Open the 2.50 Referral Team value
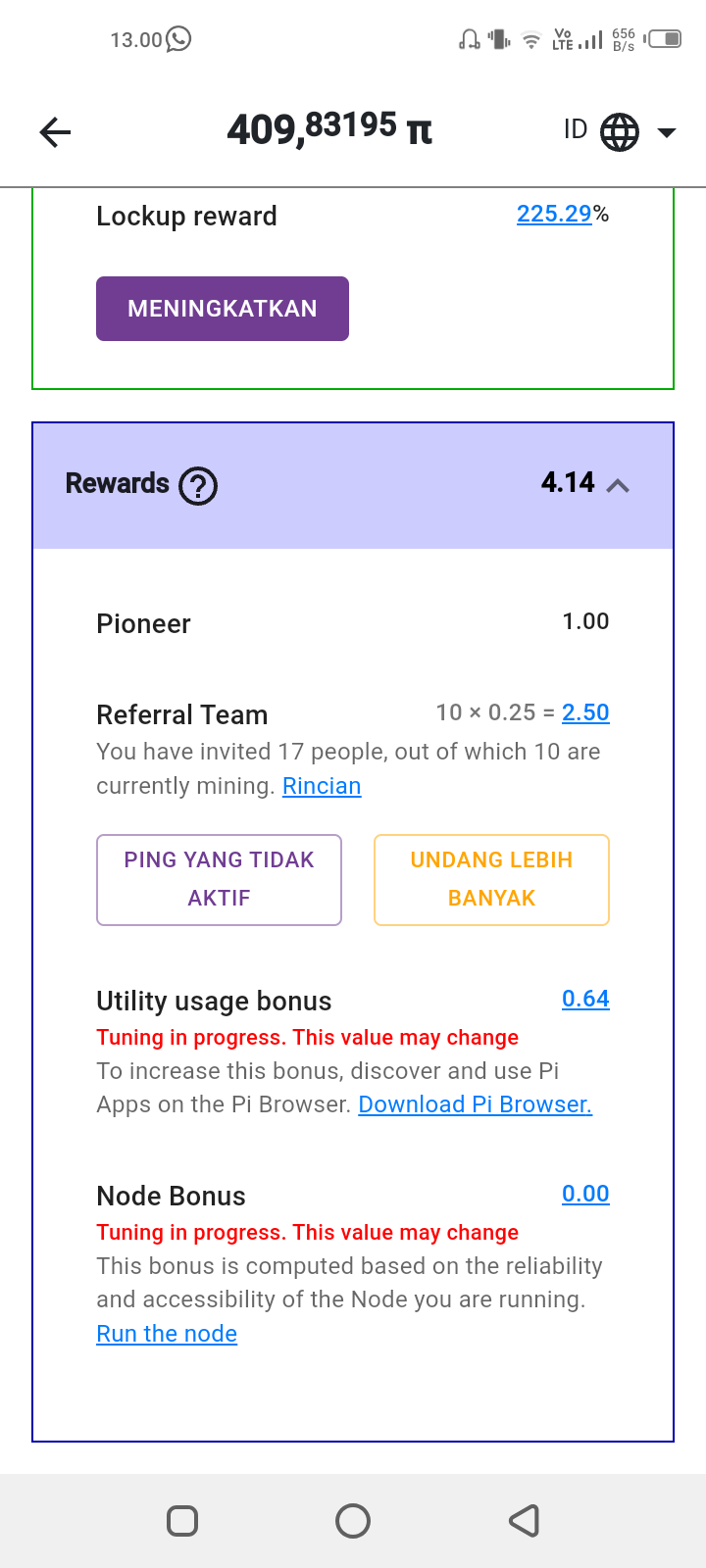 coord(585,712)
